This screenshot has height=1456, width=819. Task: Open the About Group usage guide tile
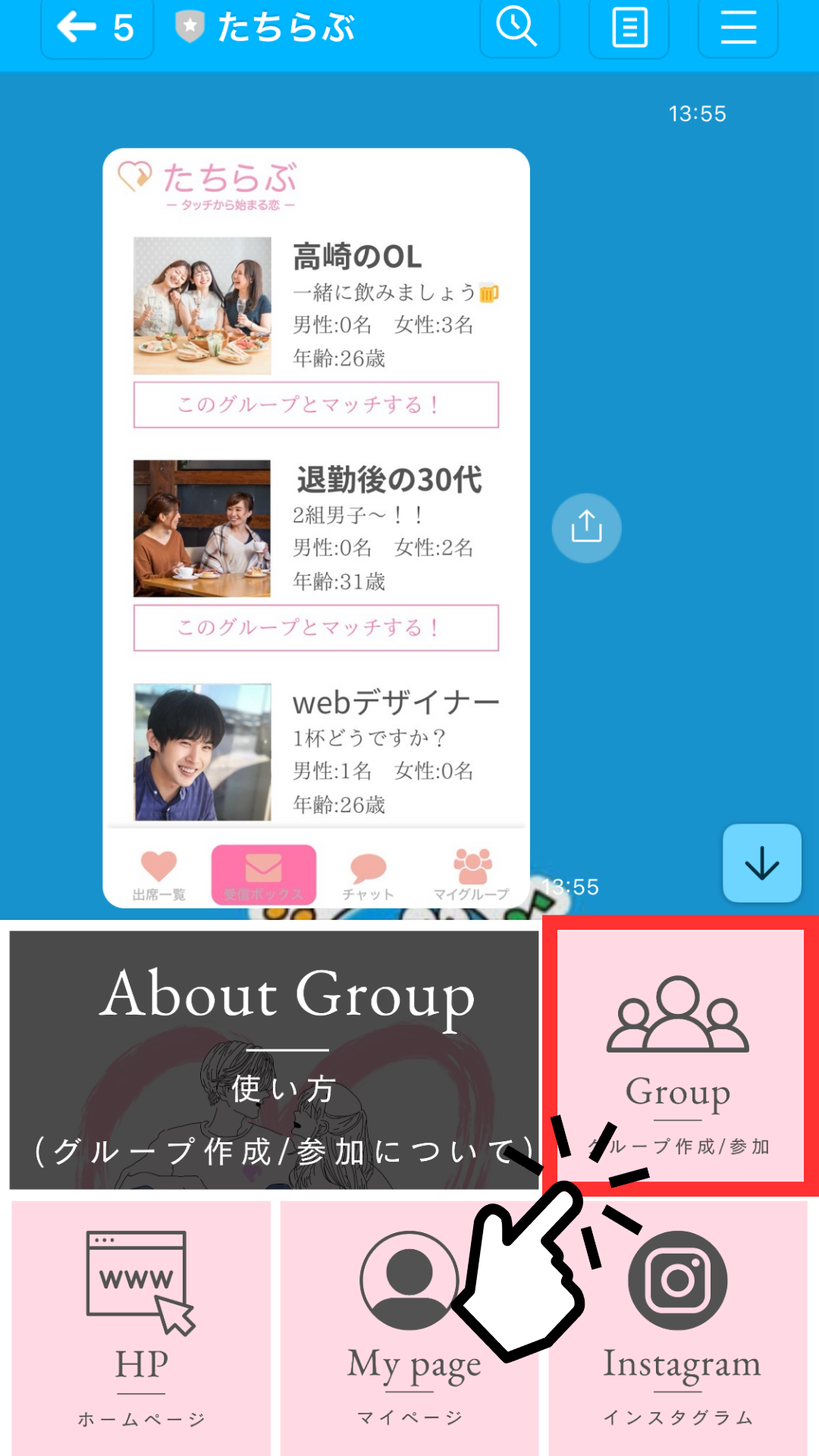pyautogui.click(x=274, y=1059)
